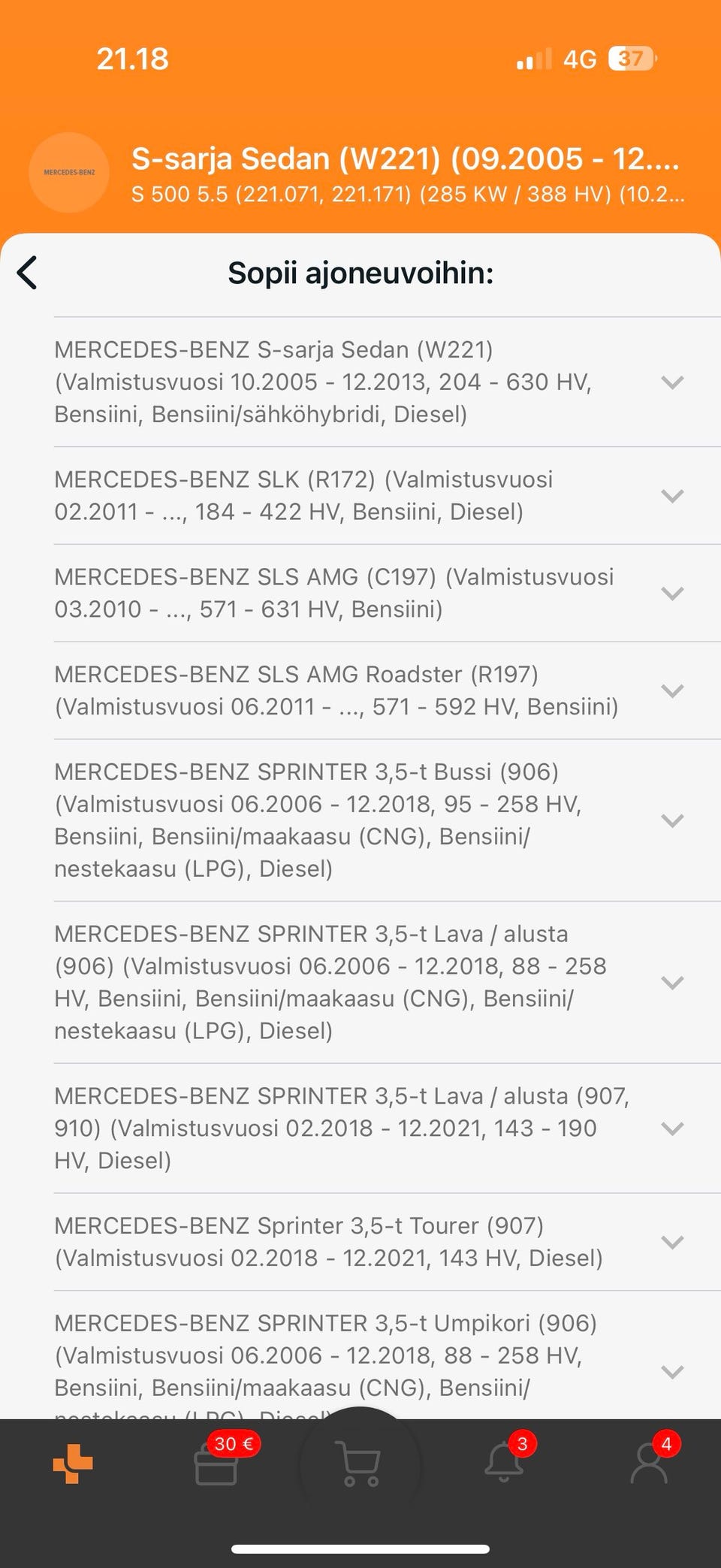Open the shopping cart
The width and height of the screenshot is (721, 1568).
coord(360,1464)
